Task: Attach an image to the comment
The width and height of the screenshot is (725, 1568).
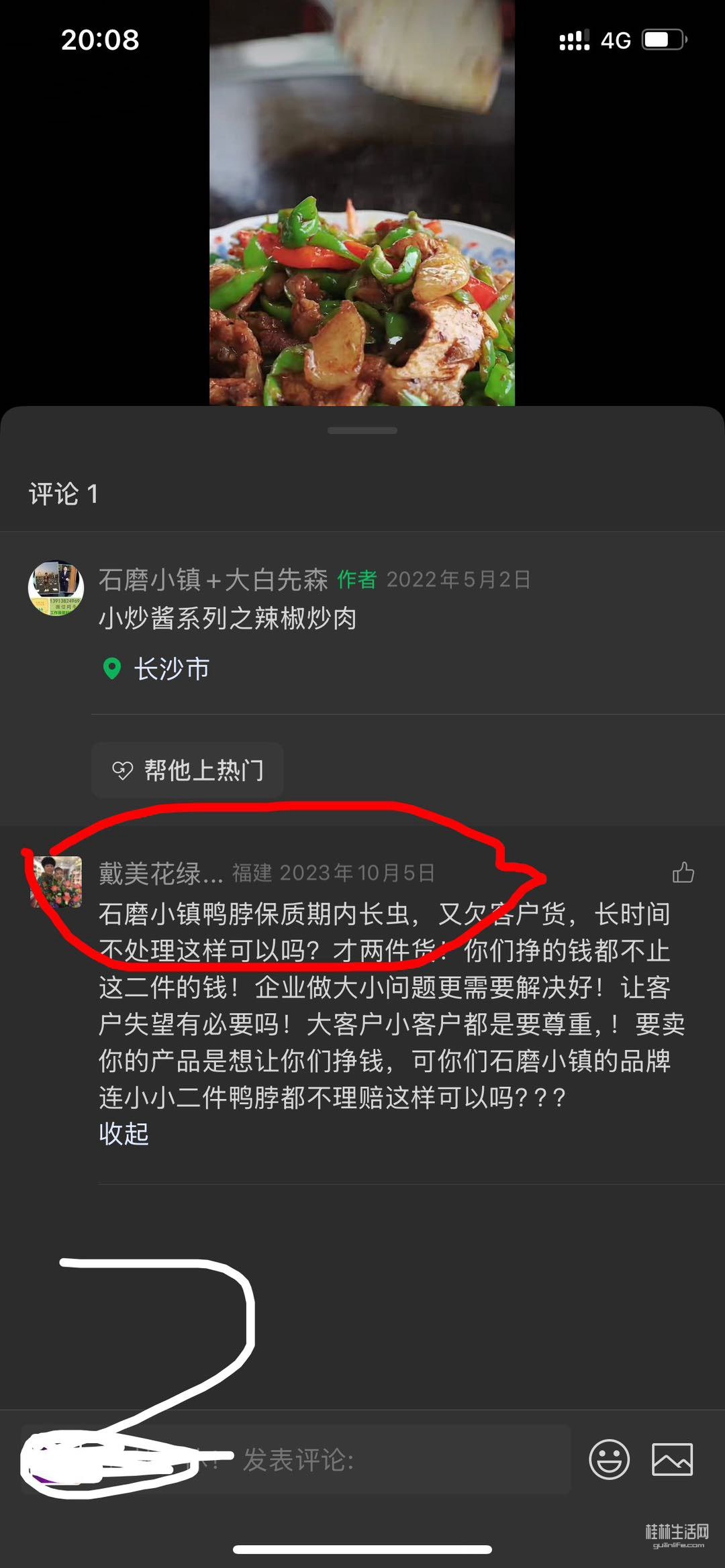Action: (x=672, y=1459)
